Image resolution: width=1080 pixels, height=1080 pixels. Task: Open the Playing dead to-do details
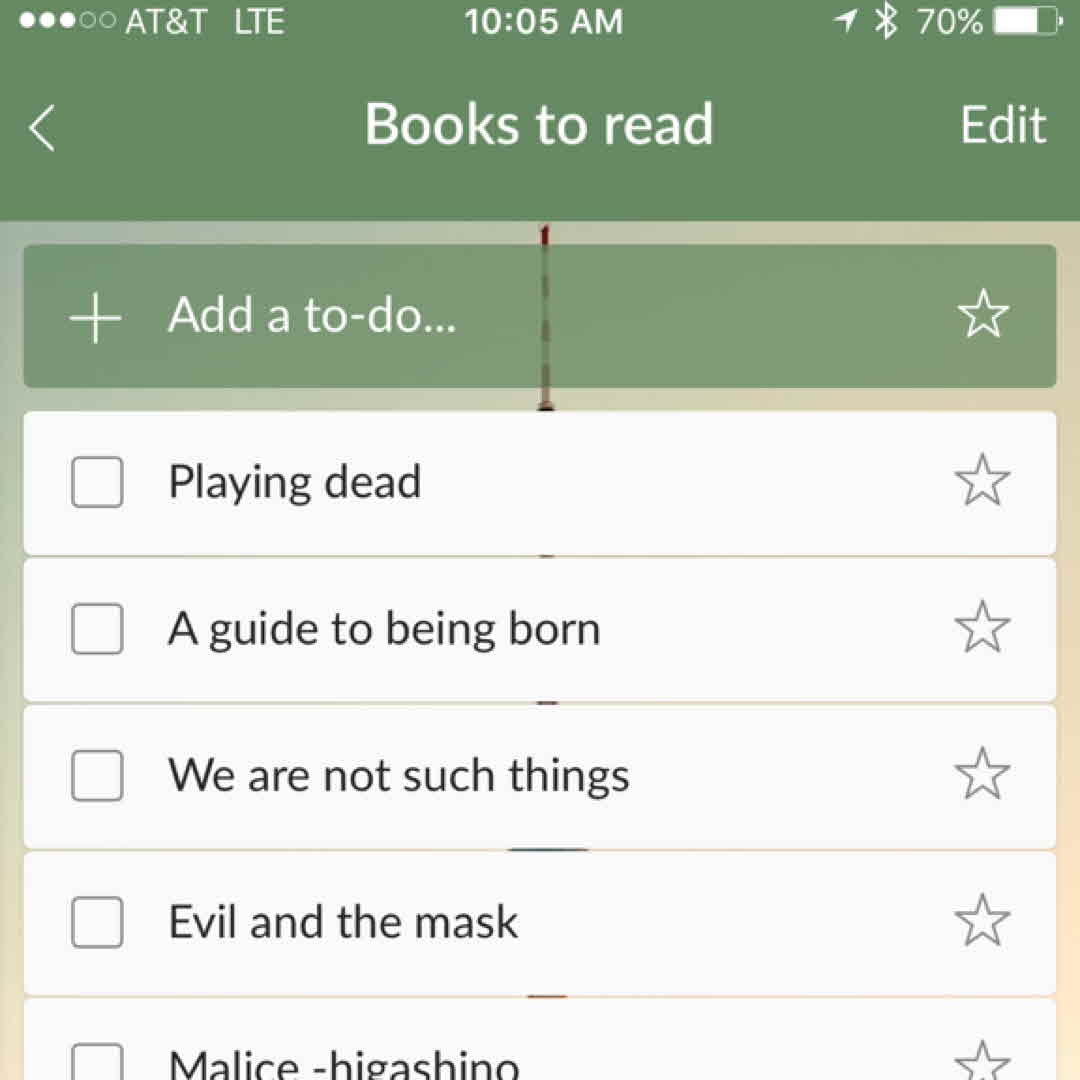[295, 483]
